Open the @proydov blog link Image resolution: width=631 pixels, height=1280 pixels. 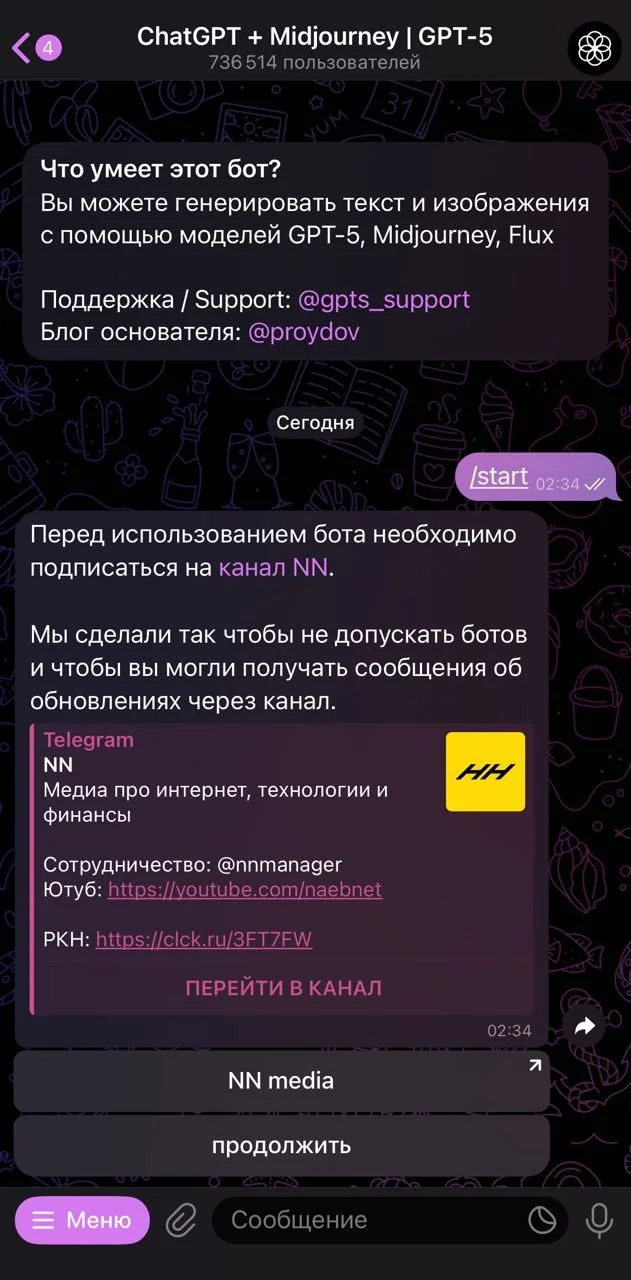coord(304,332)
